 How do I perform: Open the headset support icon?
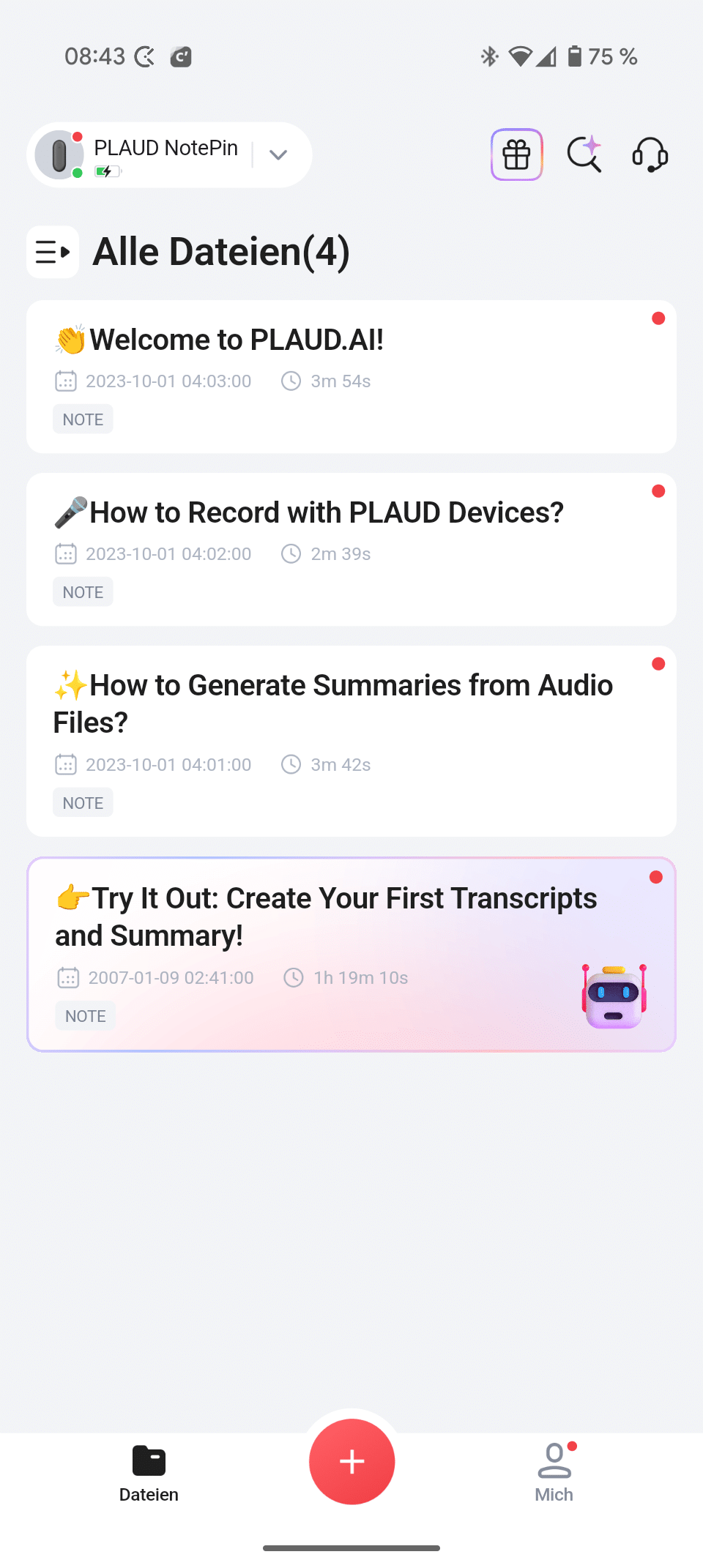tap(650, 154)
